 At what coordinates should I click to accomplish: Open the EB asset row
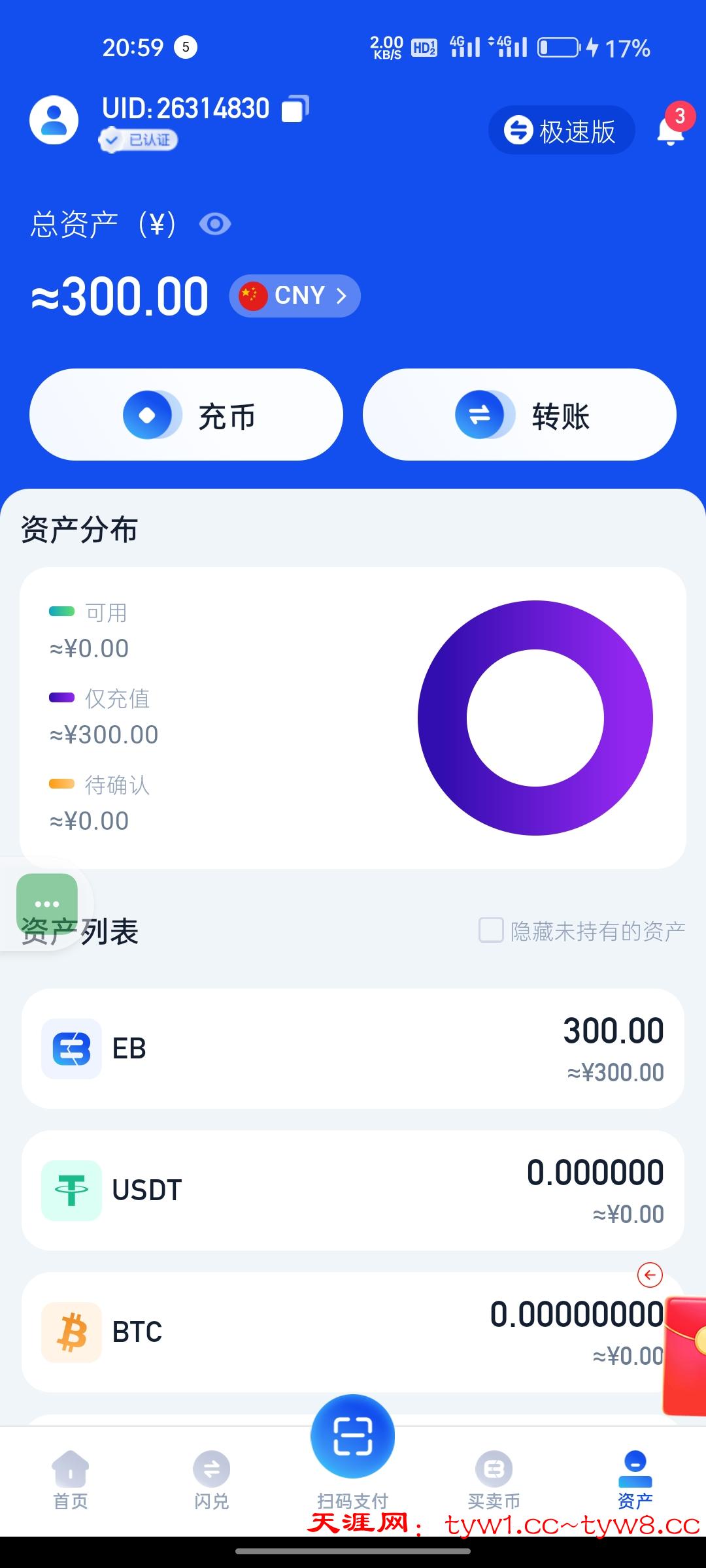(x=353, y=1049)
